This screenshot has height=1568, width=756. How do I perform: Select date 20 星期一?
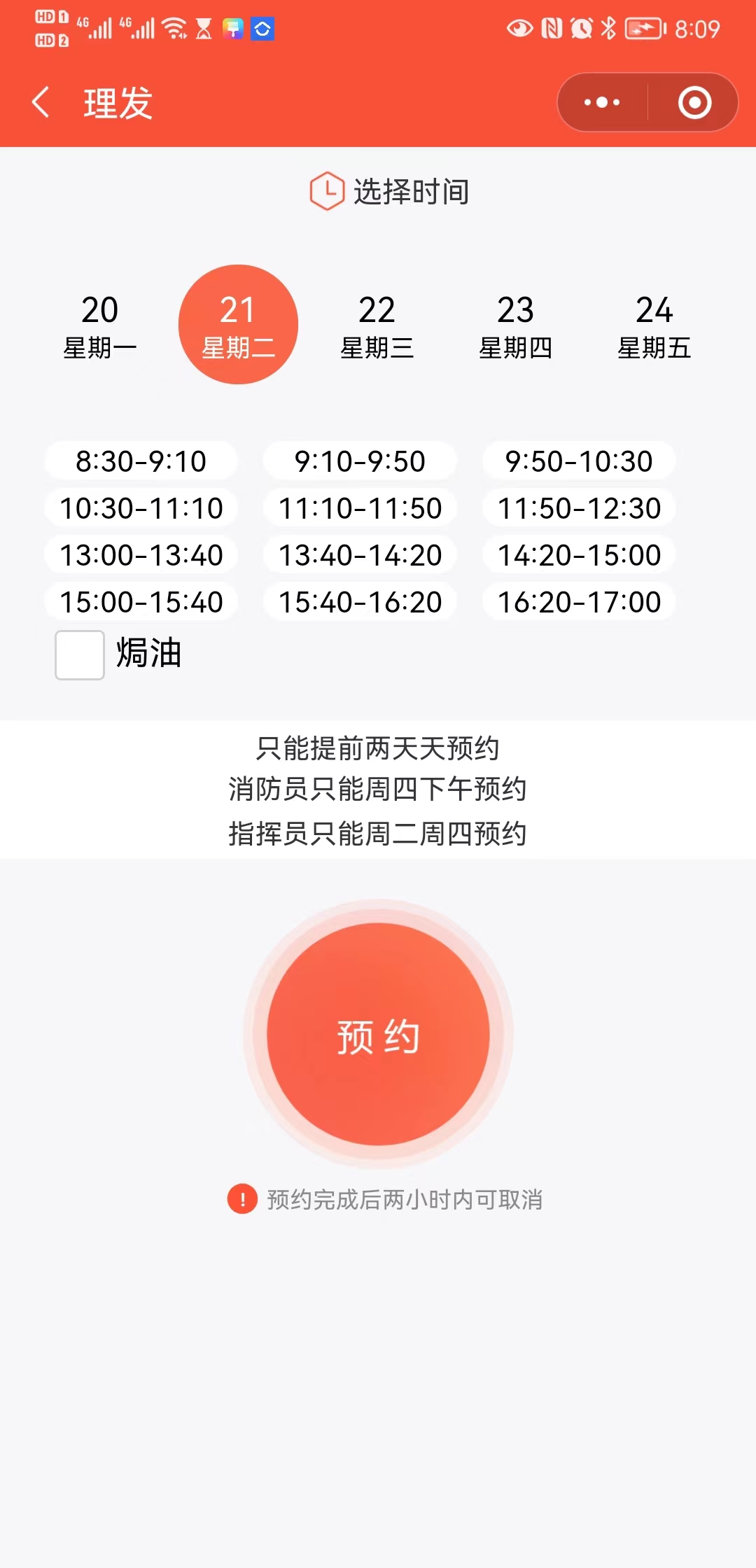click(x=100, y=324)
